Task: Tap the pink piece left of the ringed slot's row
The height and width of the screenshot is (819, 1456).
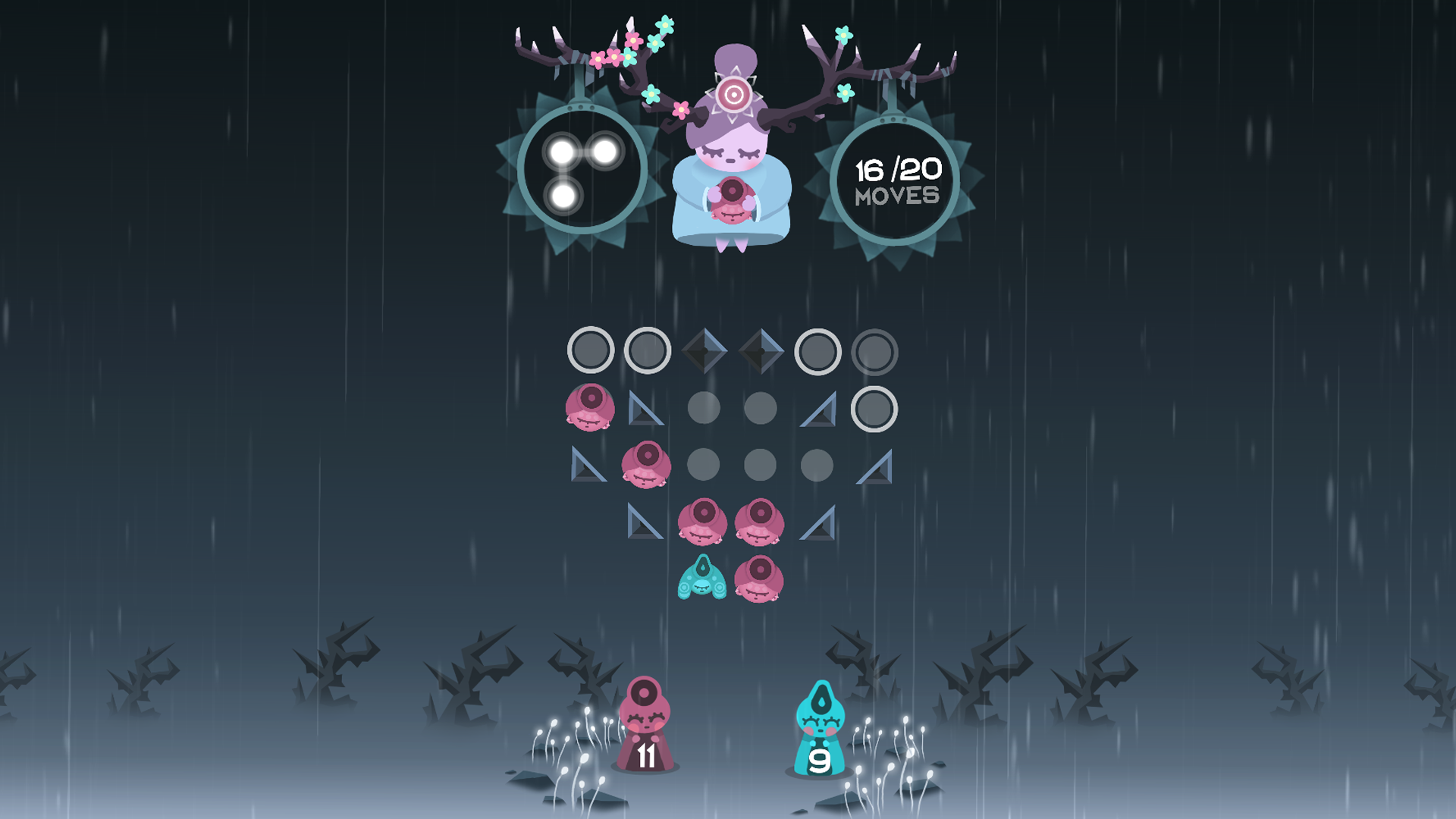Action: tap(590, 407)
